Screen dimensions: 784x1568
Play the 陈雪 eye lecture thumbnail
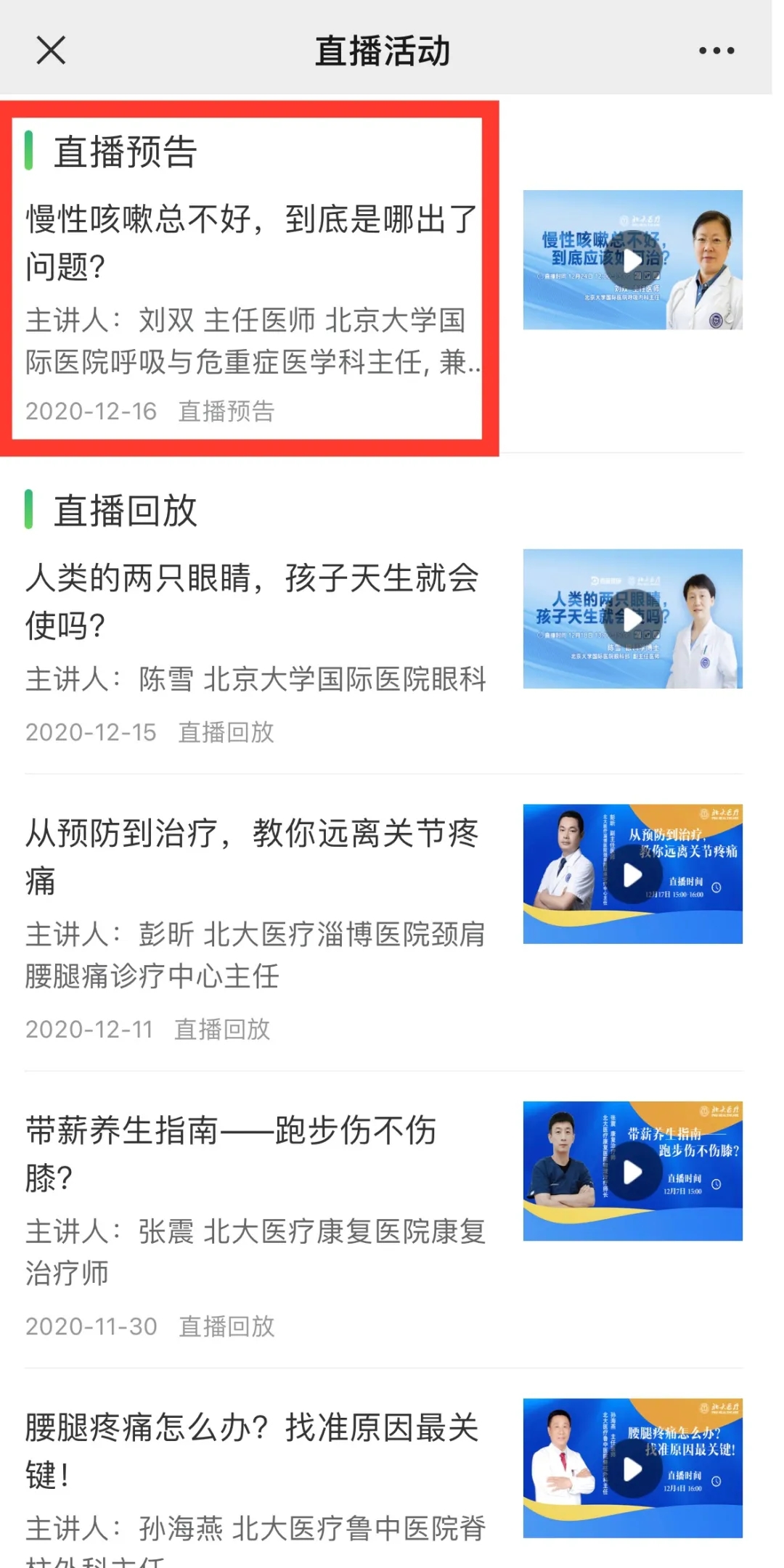point(632,619)
